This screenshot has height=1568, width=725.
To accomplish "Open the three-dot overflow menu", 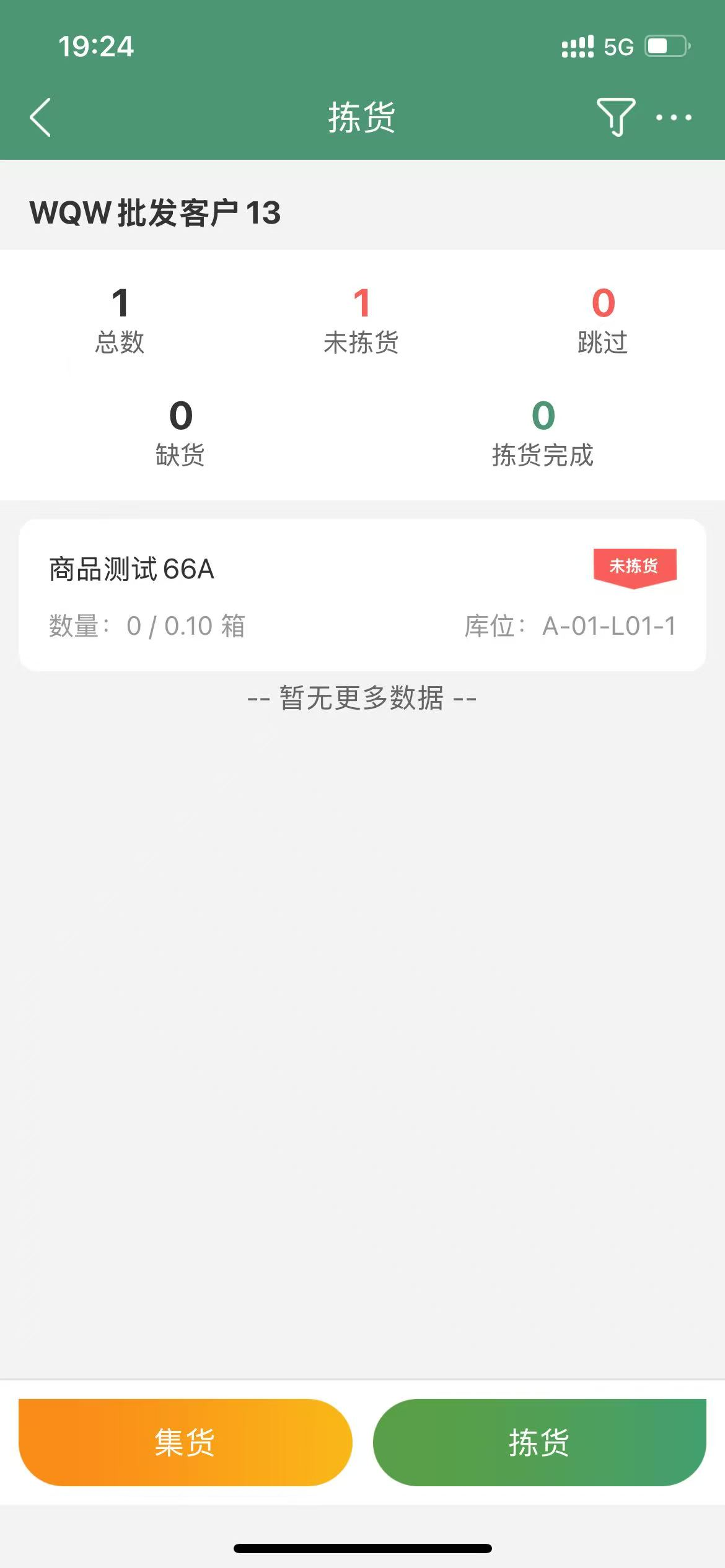I will (x=674, y=117).
